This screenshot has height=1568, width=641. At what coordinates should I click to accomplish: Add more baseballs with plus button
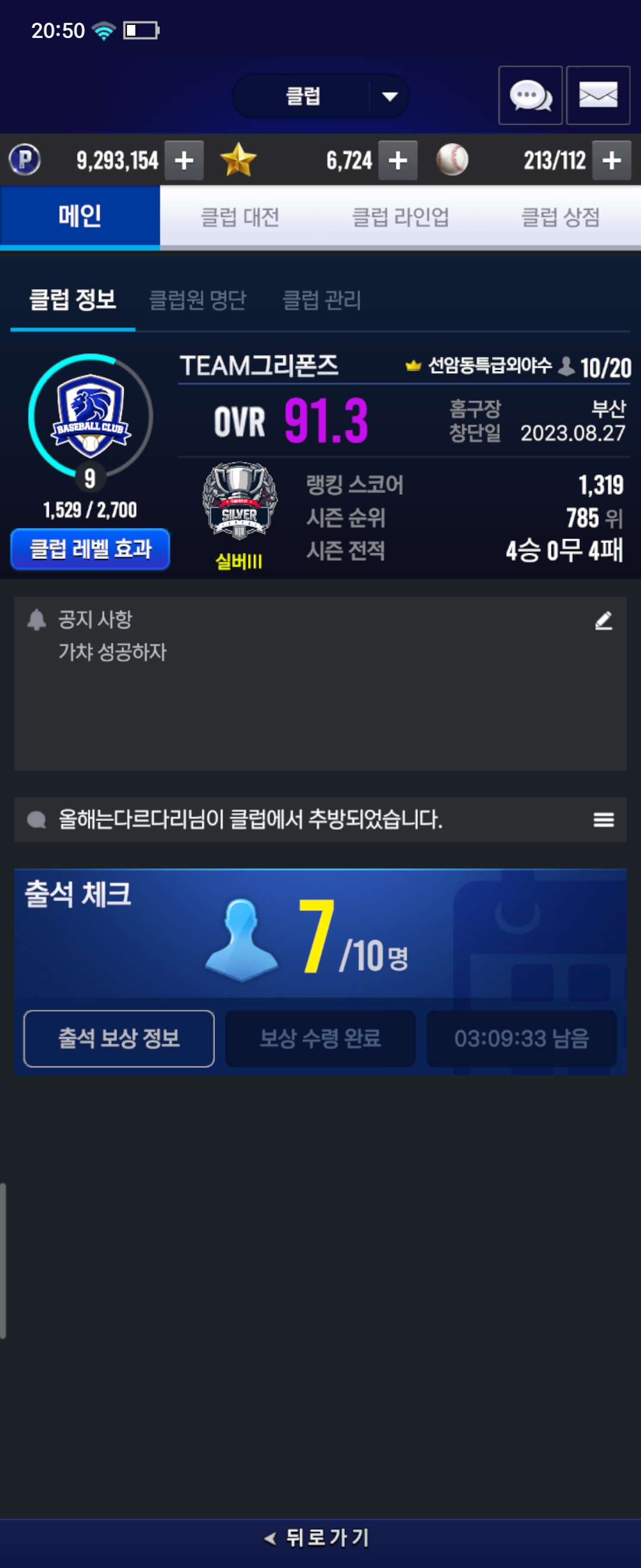coord(611,161)
